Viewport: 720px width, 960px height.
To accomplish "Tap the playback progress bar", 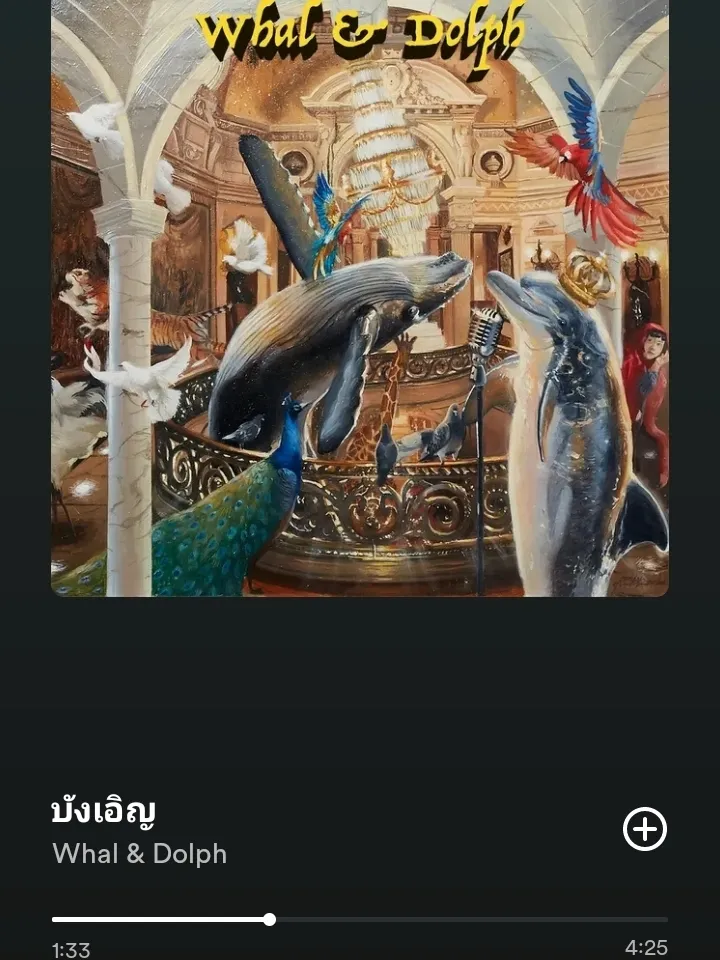I will tap(360, 919).
